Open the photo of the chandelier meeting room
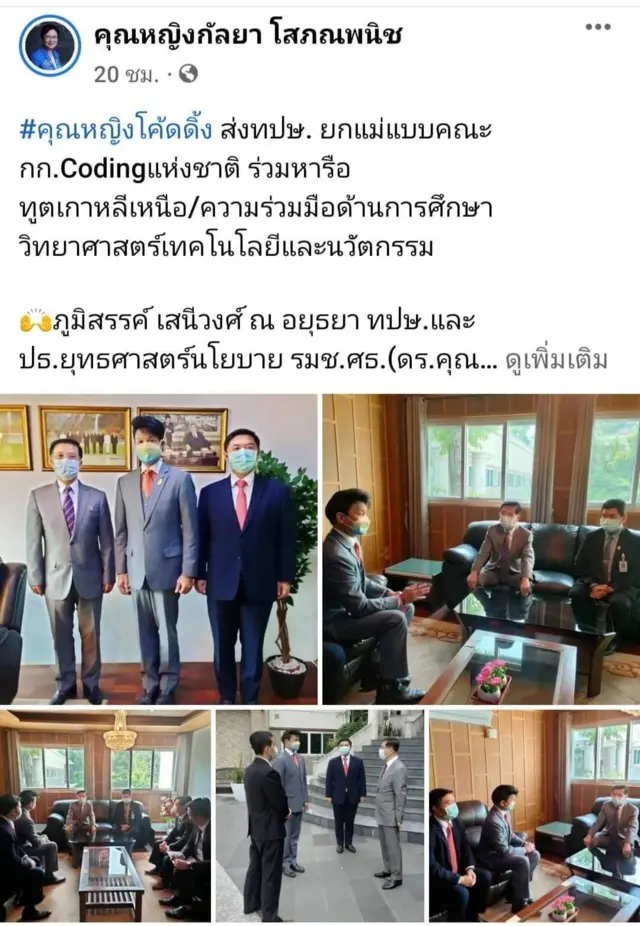Viewport: 640px width, 926px height. [x=105, y=815]
